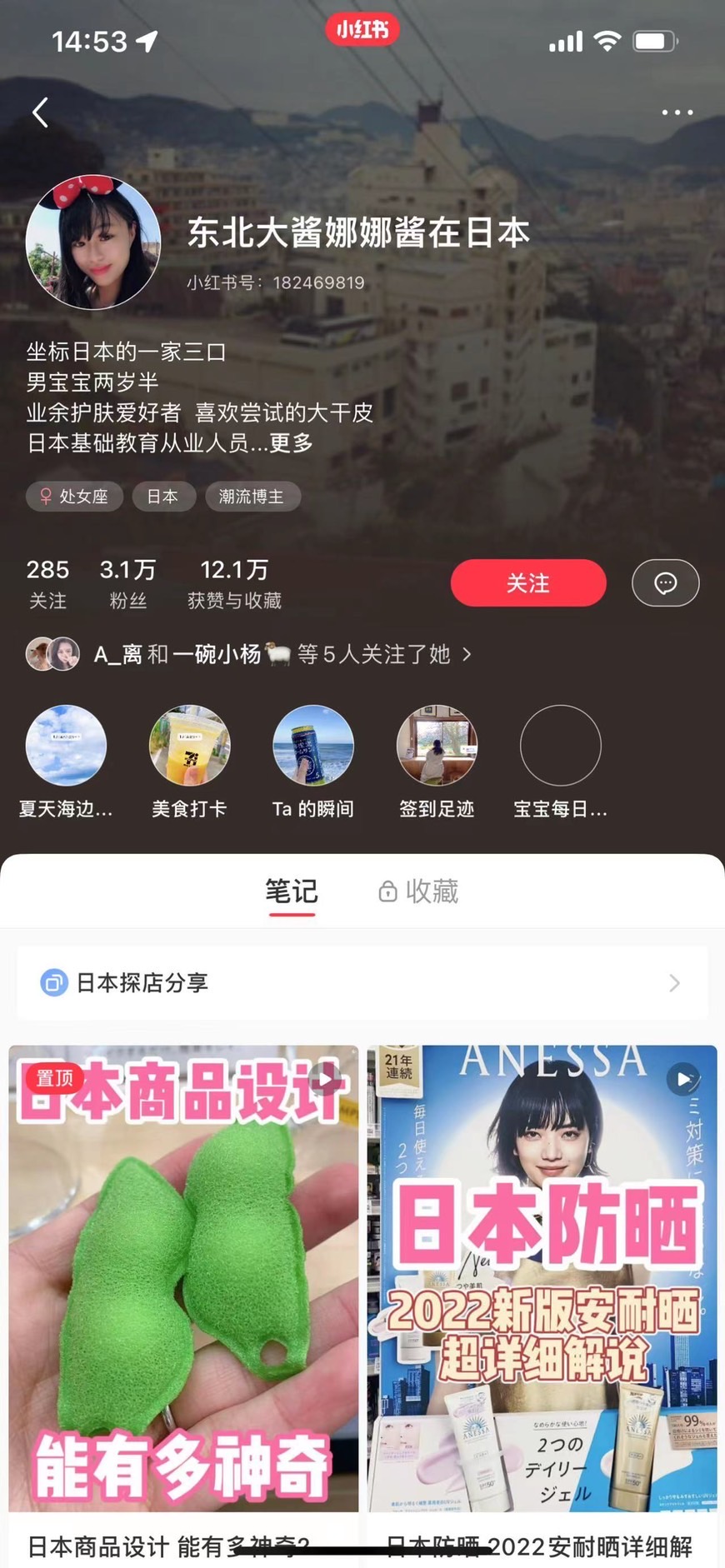Viewport: 725px width, 1568px height.
Task: See mutual followers A_离 and 一碗小杨
Action: 250,654
